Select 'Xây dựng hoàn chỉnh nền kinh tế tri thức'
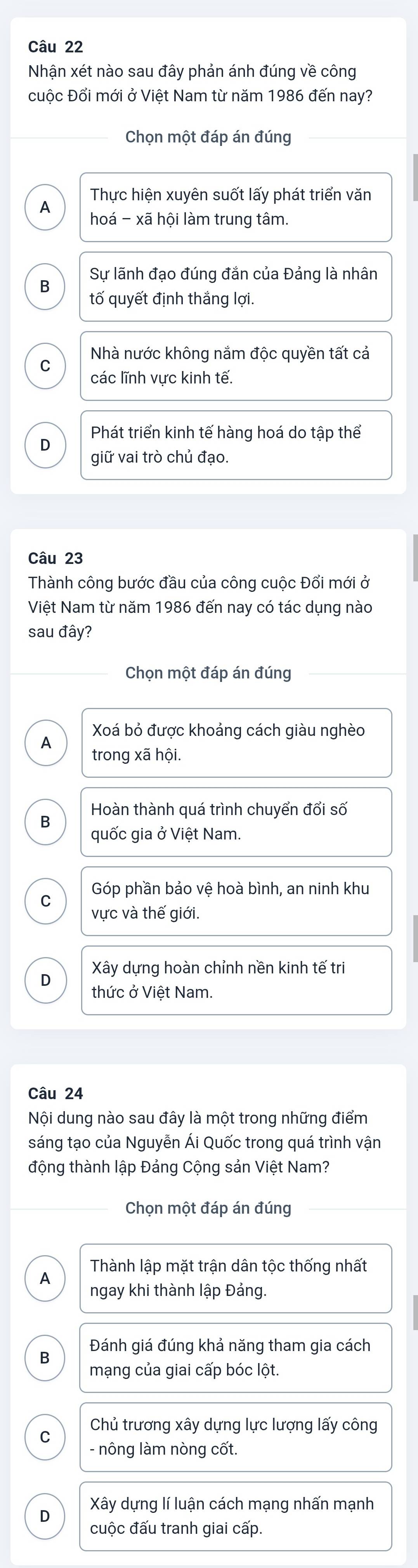Image resolution: width=418 pixels, height=1568 pixels. (237, 980)
